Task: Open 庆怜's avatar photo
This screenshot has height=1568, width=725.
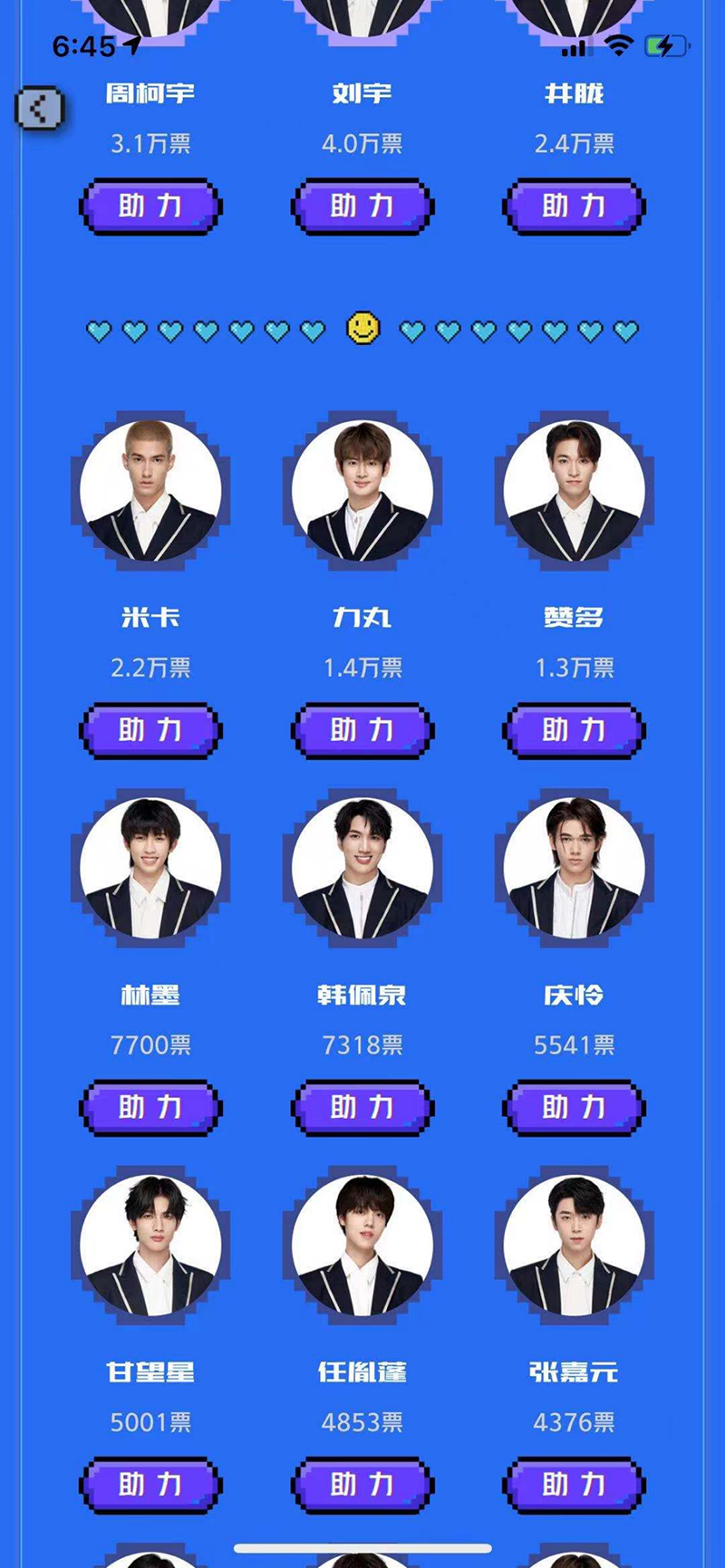Action: coord(574,868)
